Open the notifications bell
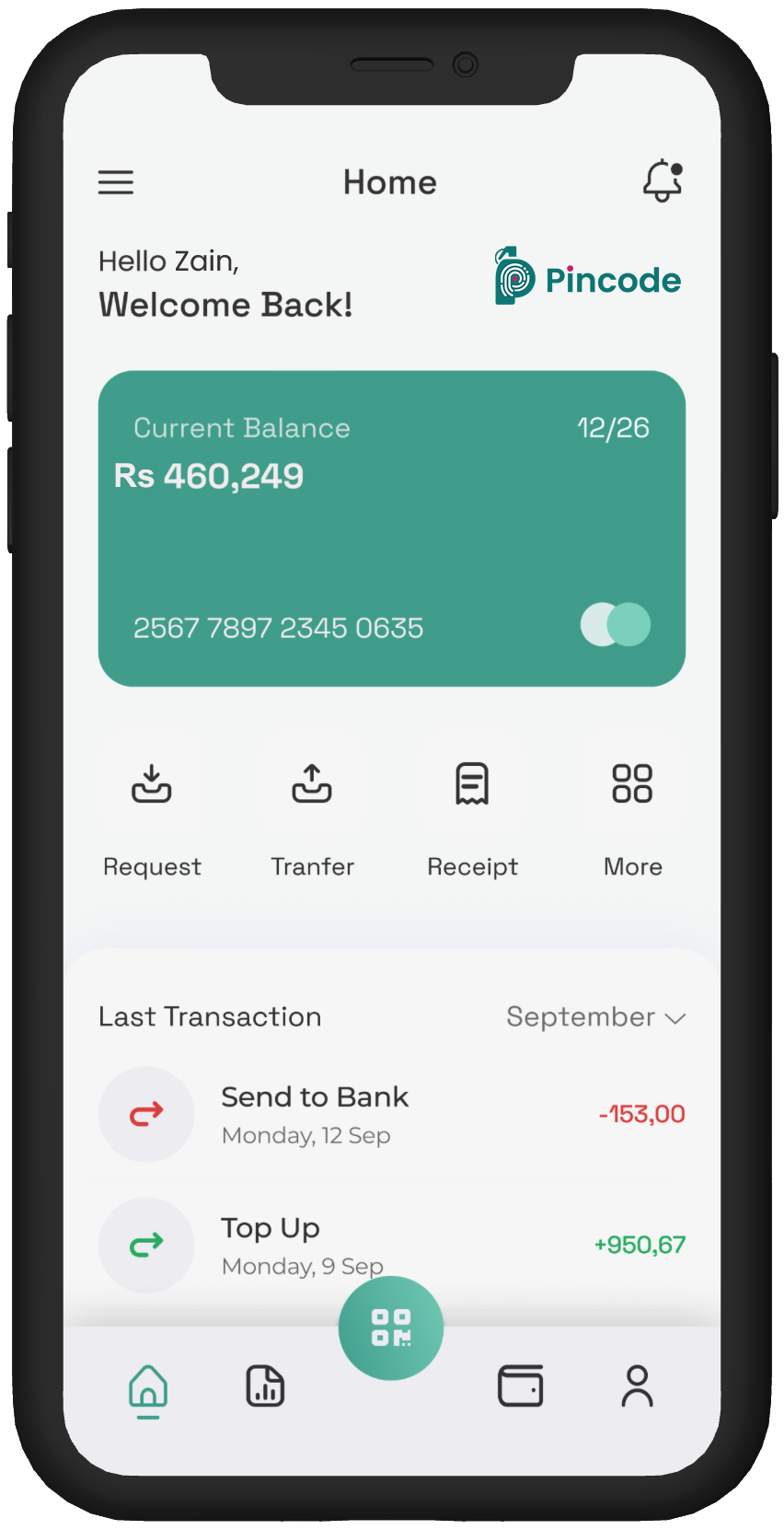 663,180
